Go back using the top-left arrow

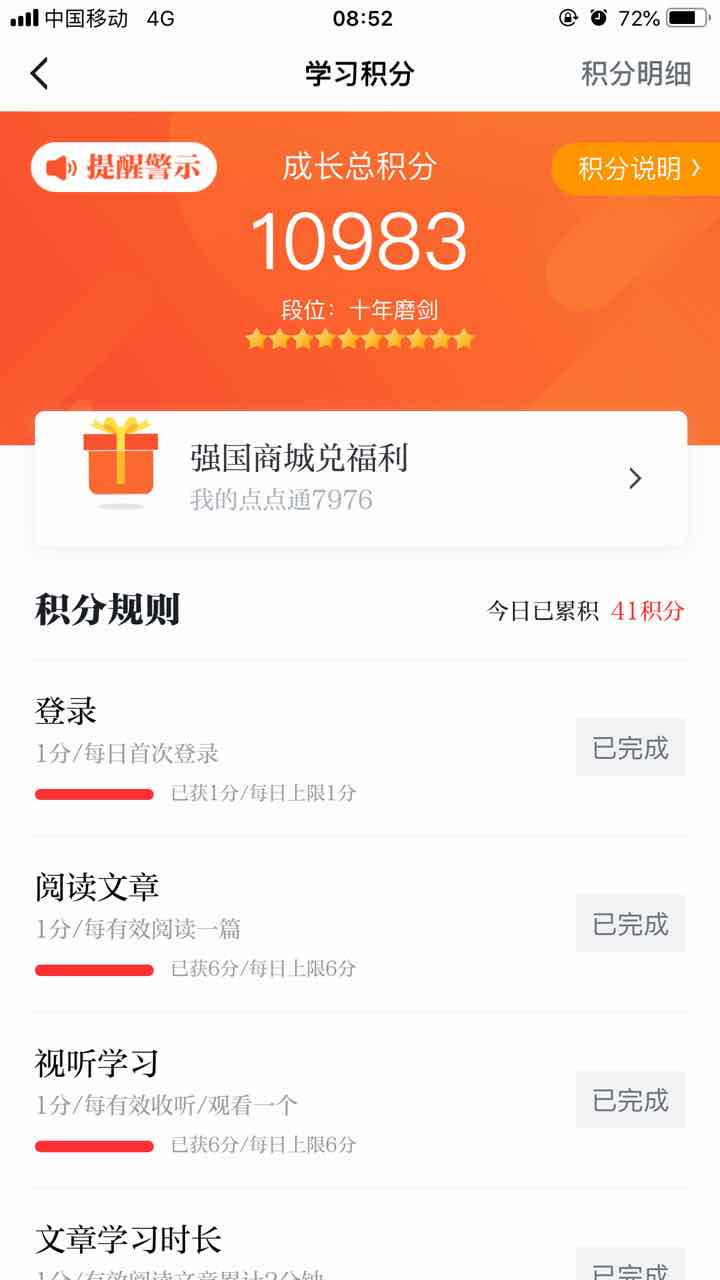(x=39, y=74)
